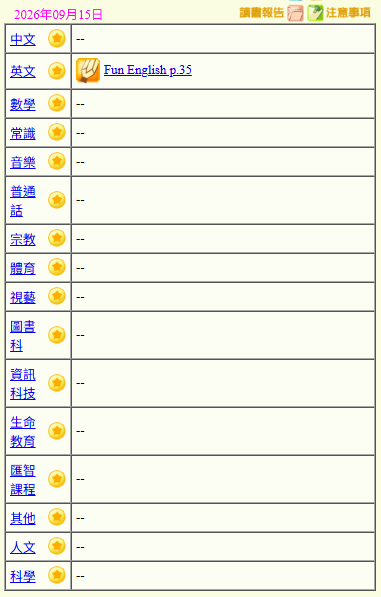Viewport: 381px width, 597px height.
Task: Open the 注意事項 notes button
Action: pos(339,13)
